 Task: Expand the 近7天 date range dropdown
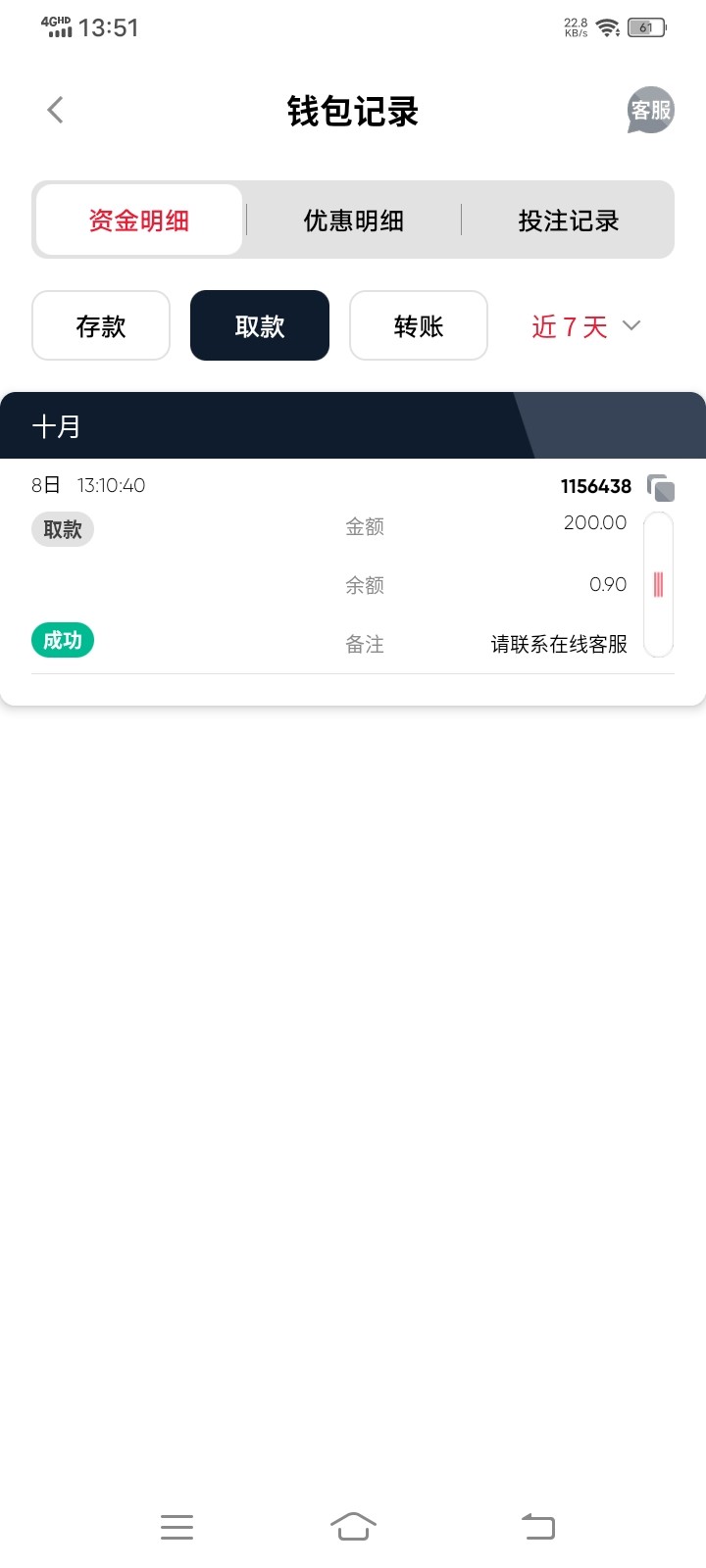click(586, 326)
